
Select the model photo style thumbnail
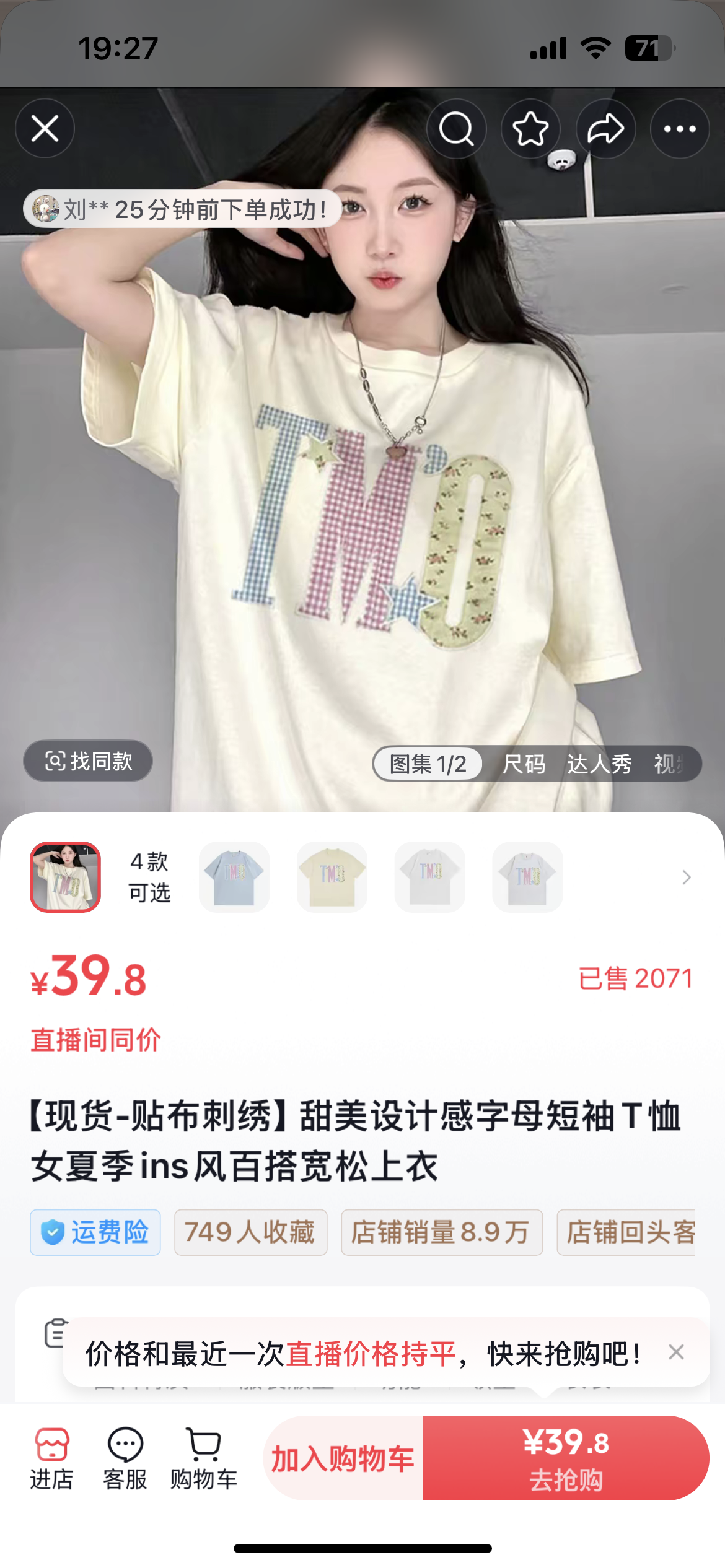click(x=66, y=877)
